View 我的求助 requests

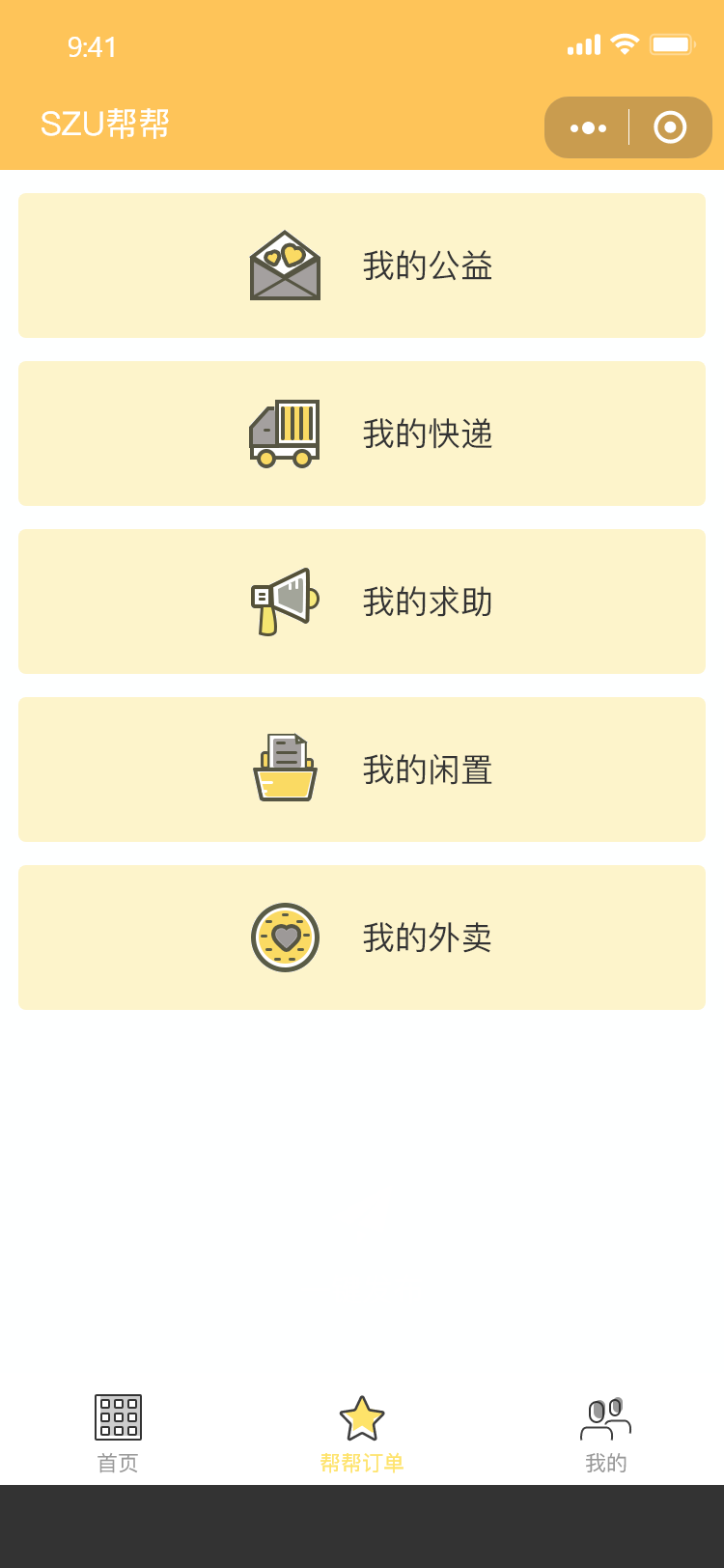click(362, 602)
